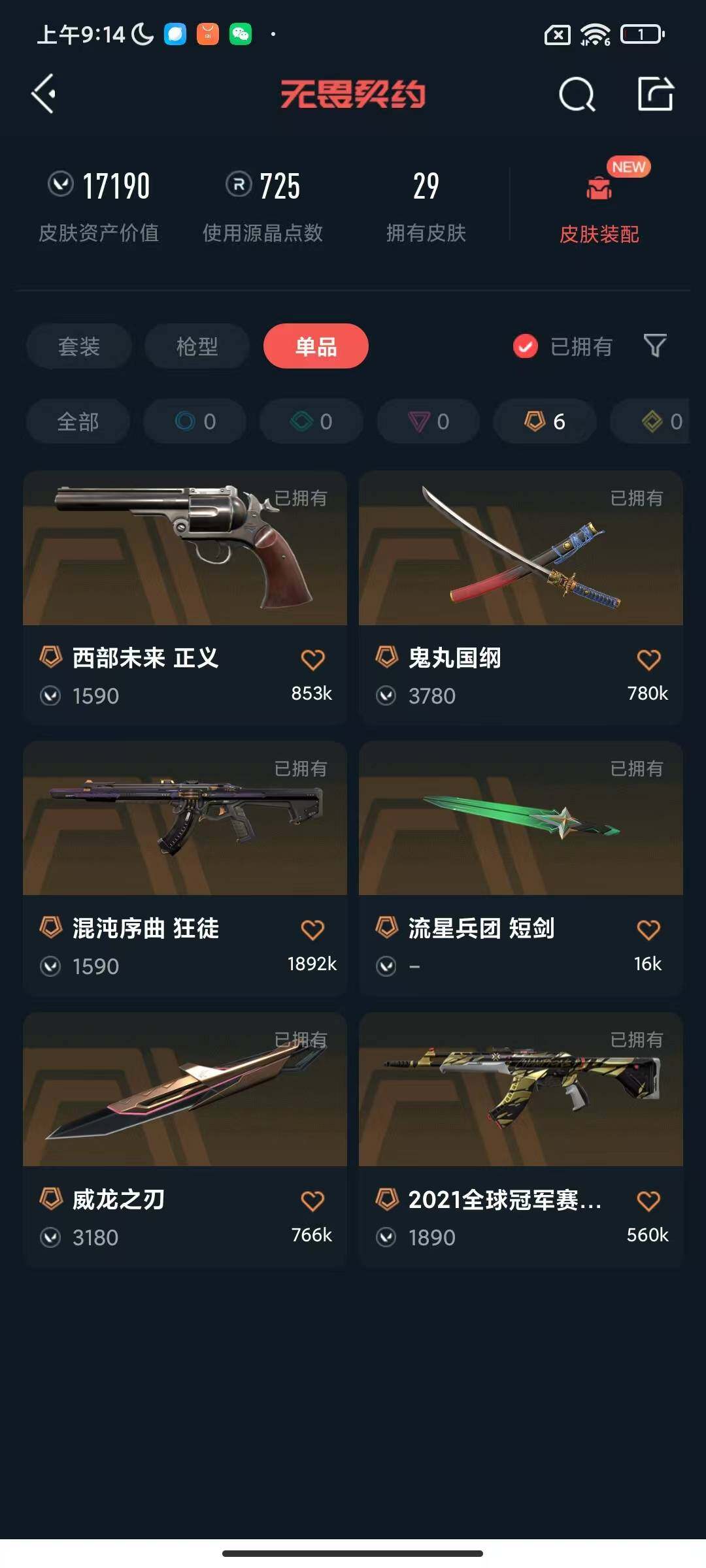Select the 单品 tab
This screenshot has width=706, height=1568.
click(x=316, y=346)
